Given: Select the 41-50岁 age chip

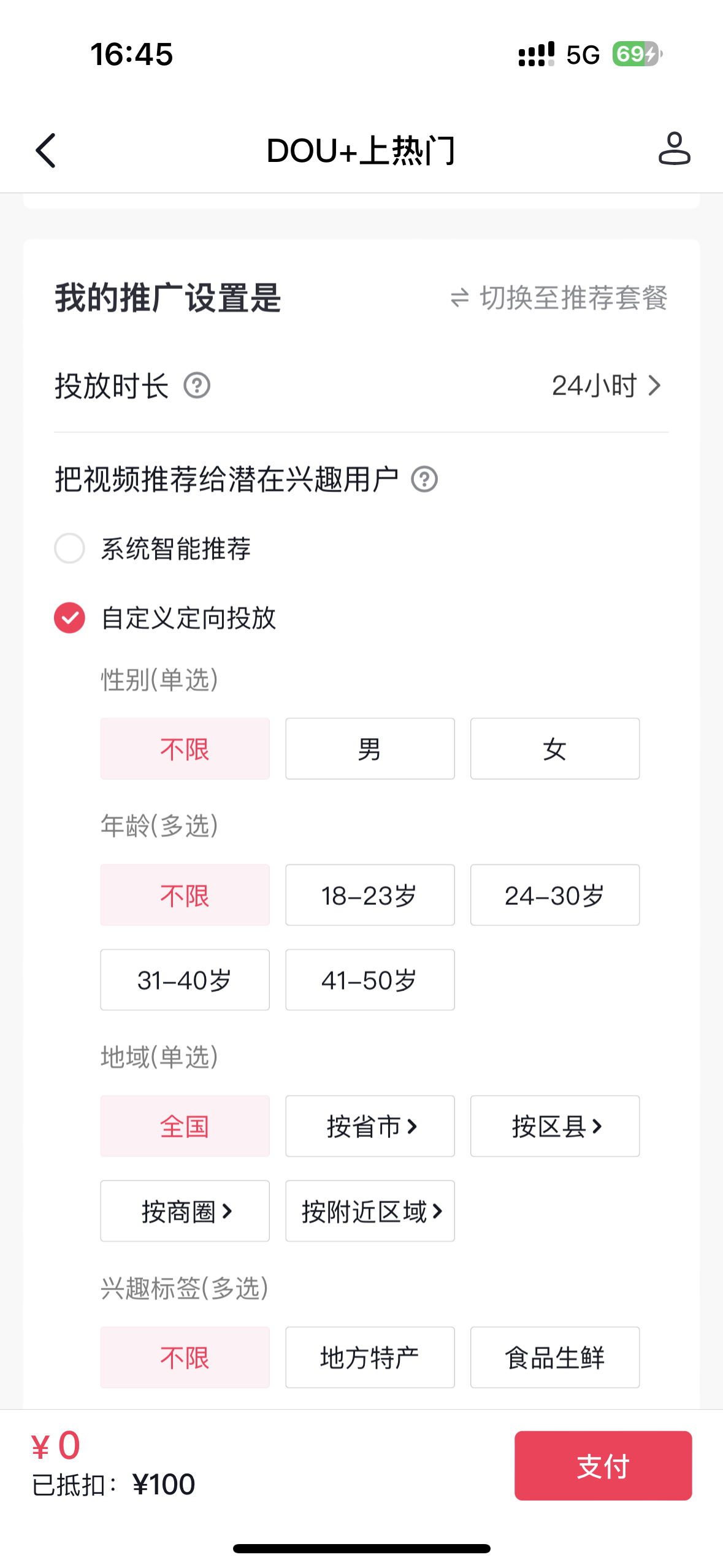Looking at the screenshot, I should [370, 980].
